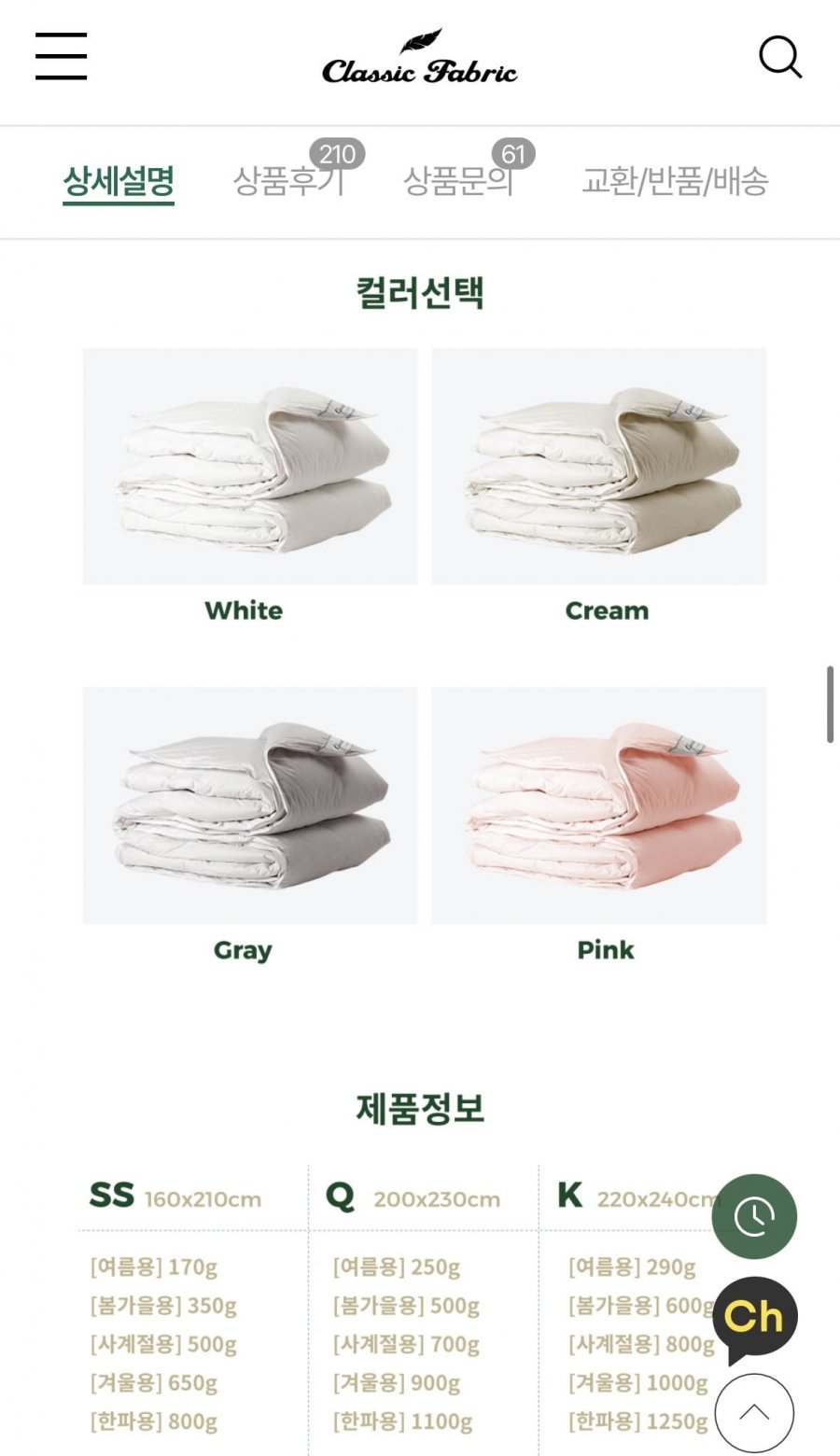Open the search icon

[779, 57]
